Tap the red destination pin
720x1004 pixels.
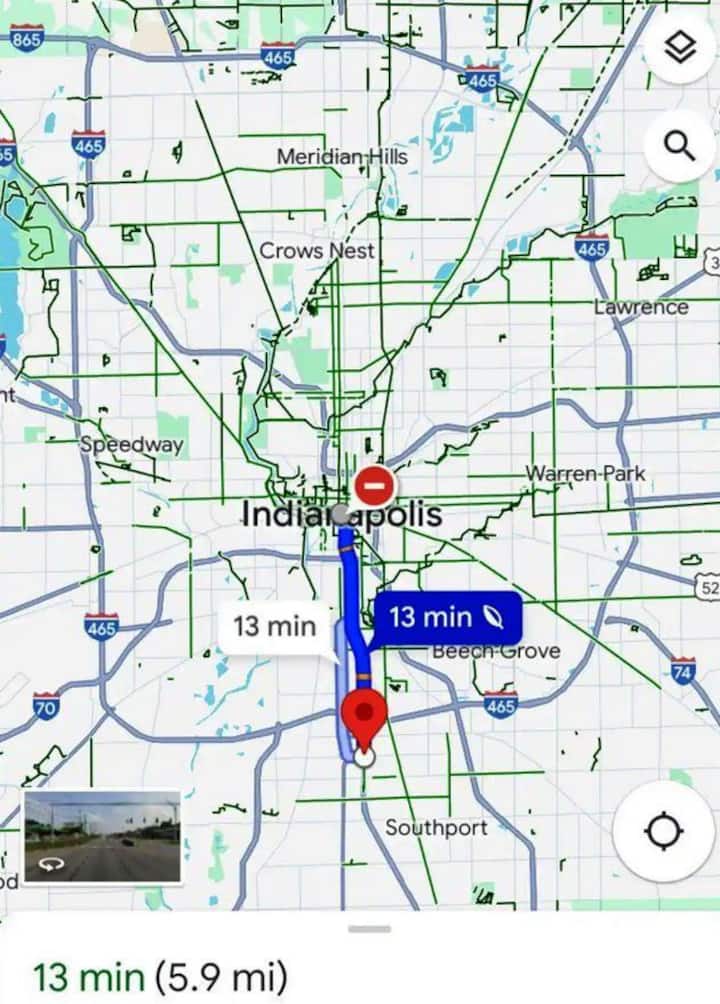(x=364, y=716)
